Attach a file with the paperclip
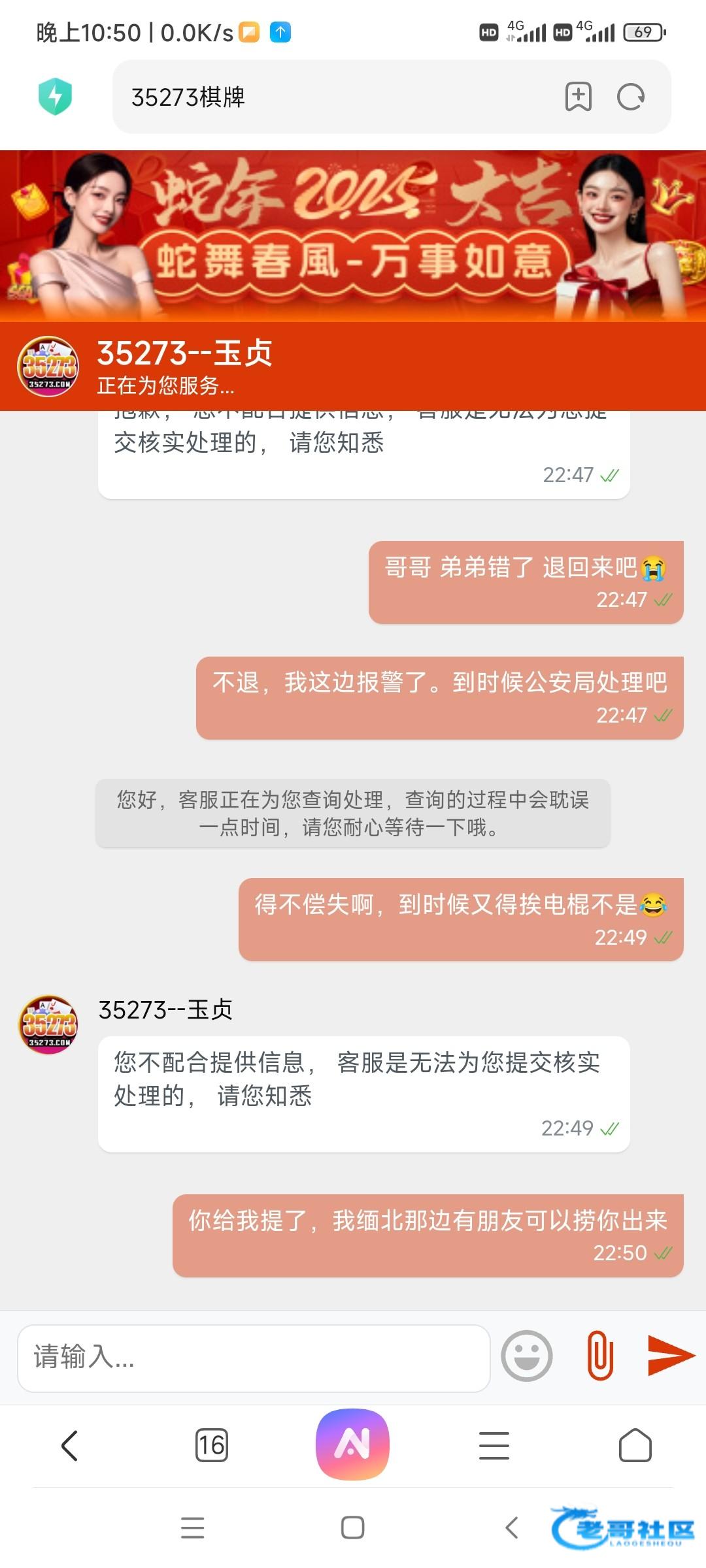This screenshot has width=706, height=1568. (600, 1356)
